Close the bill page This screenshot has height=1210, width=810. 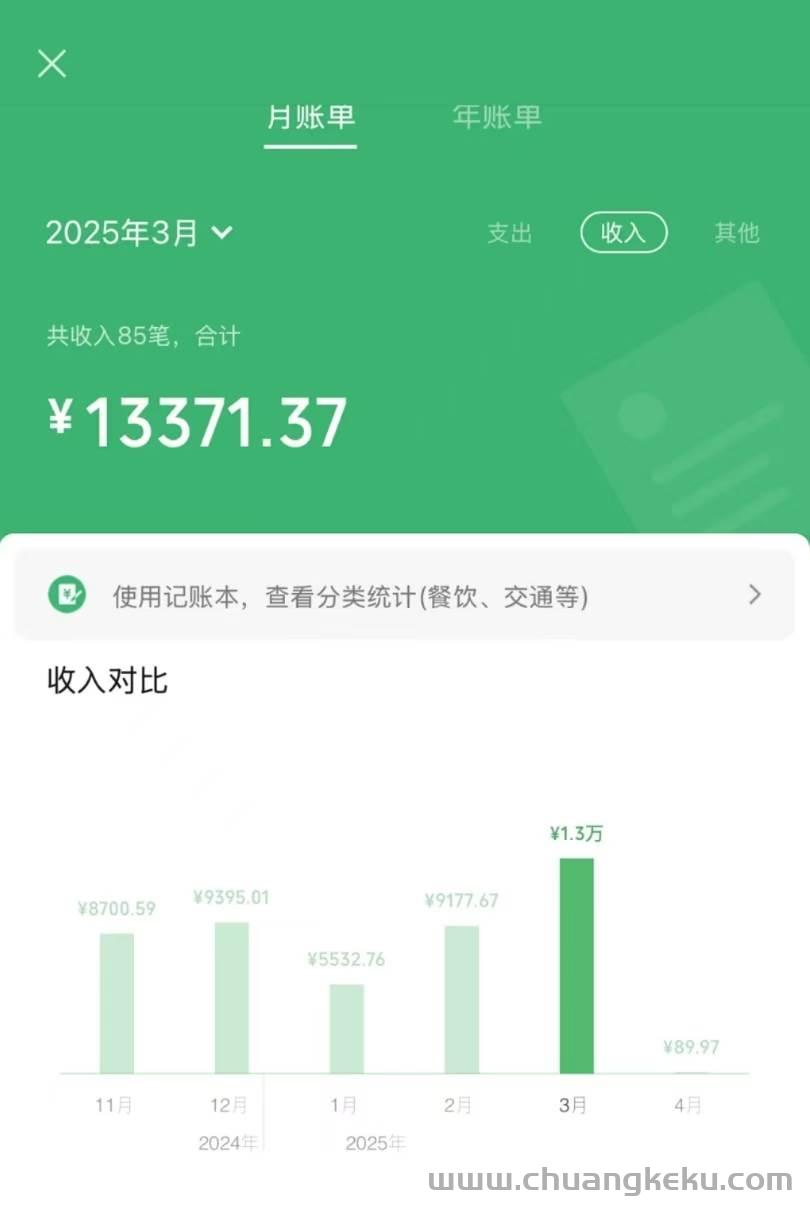pos(52,64)
